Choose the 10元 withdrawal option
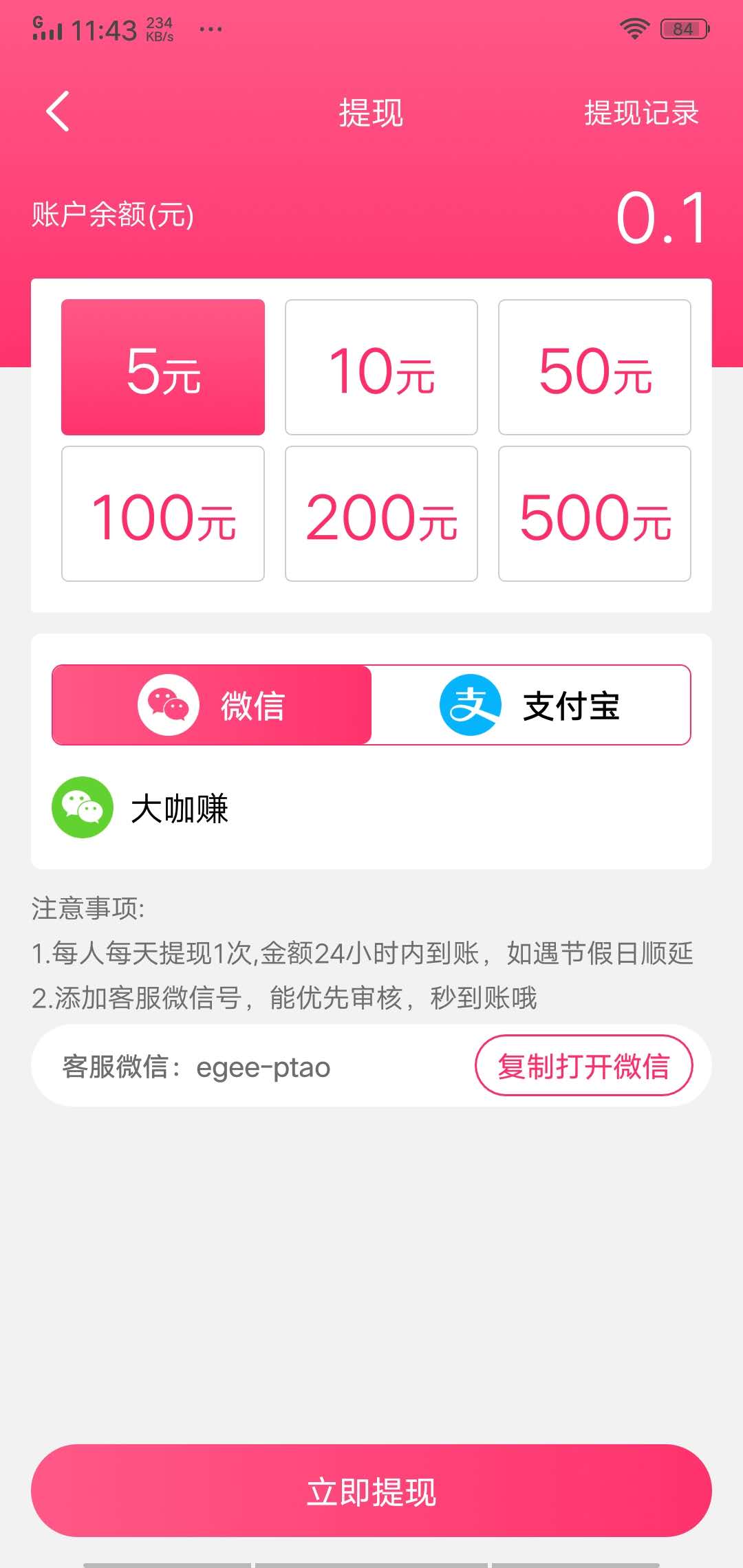The image size is (743, 1568). tap(378, 367)
